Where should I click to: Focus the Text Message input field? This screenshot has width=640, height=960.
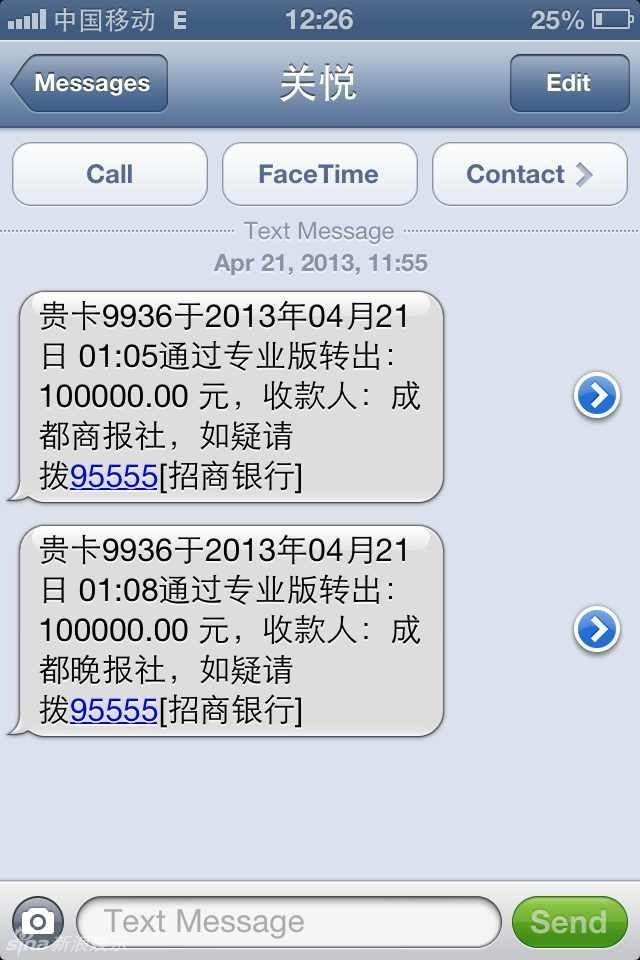tap(288, 921)
